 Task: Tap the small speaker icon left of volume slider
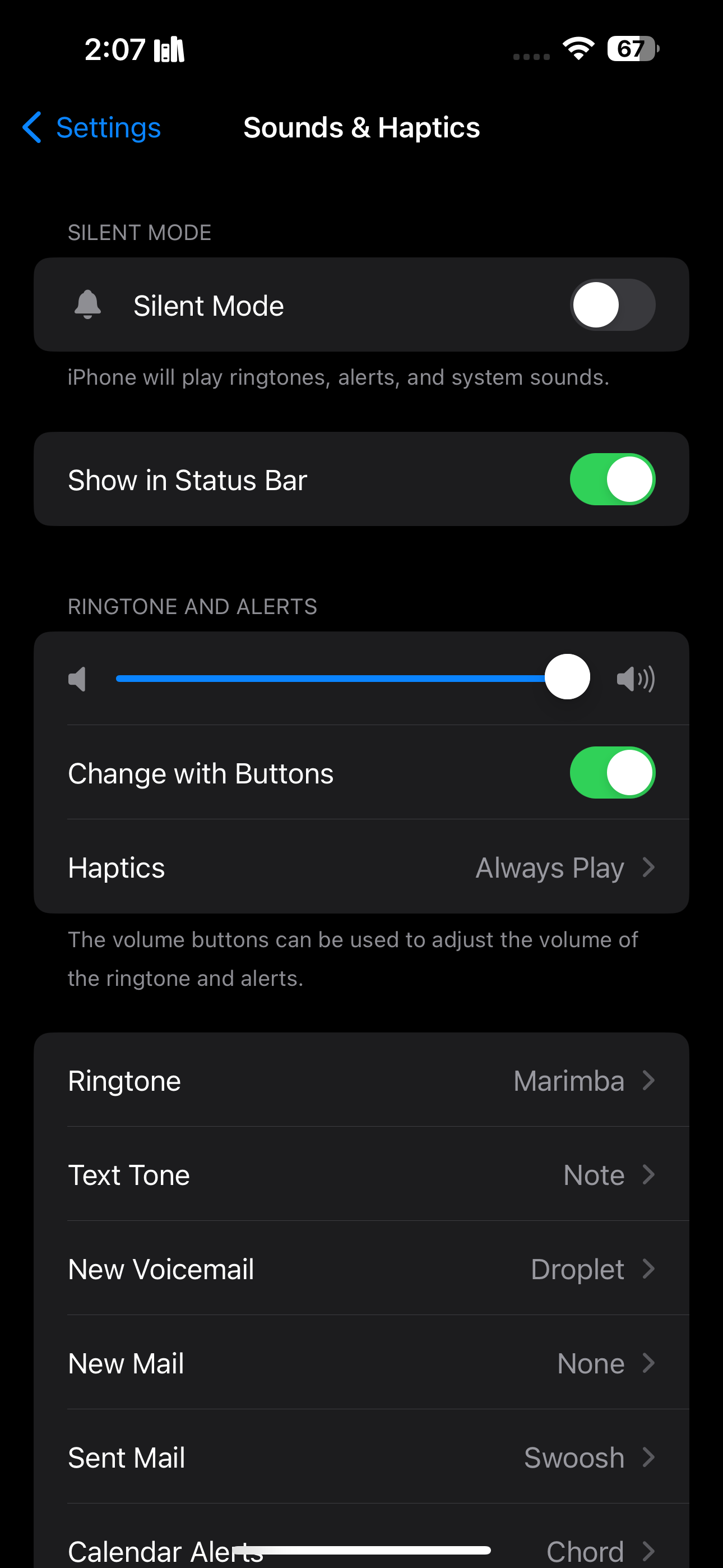click(78, 679)
